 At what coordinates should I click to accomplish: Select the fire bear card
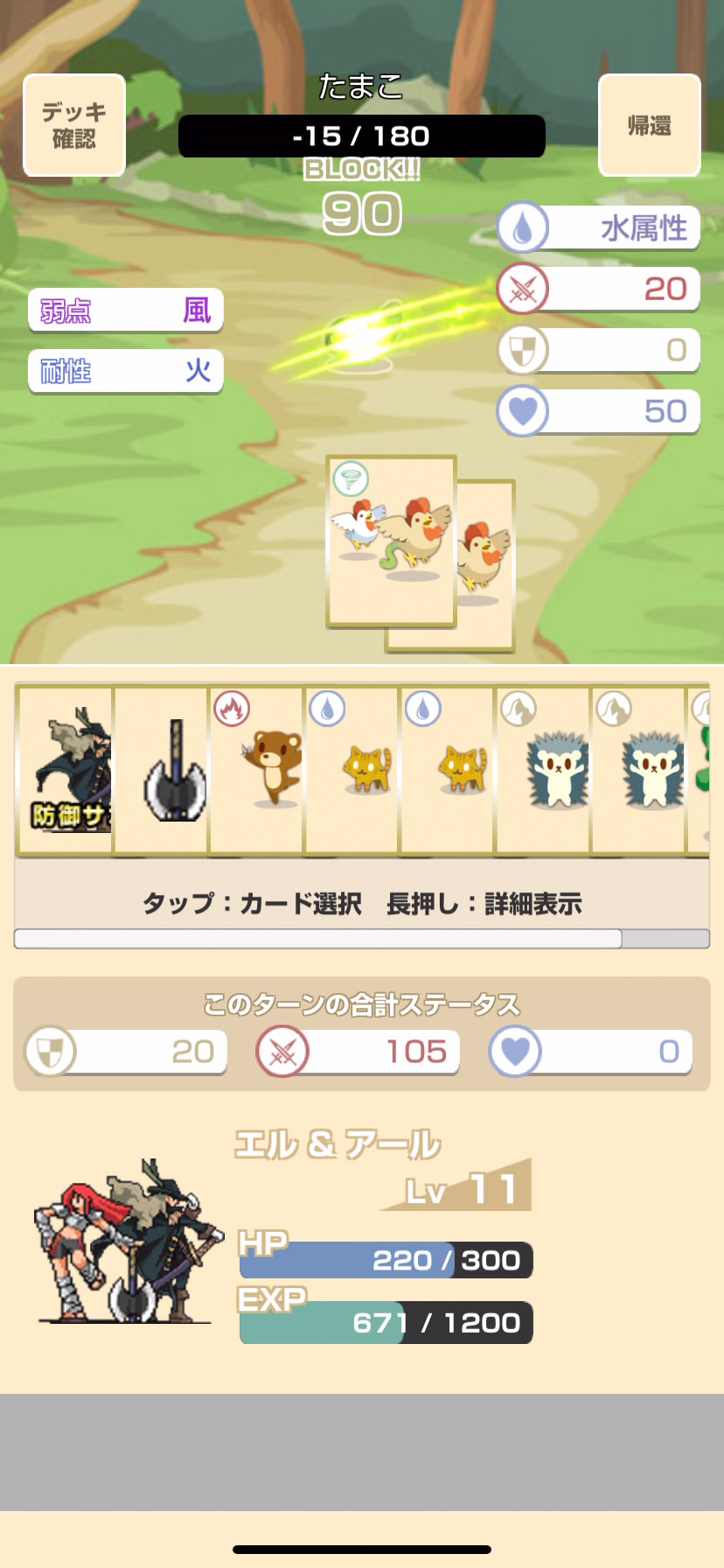click(257, 770)
